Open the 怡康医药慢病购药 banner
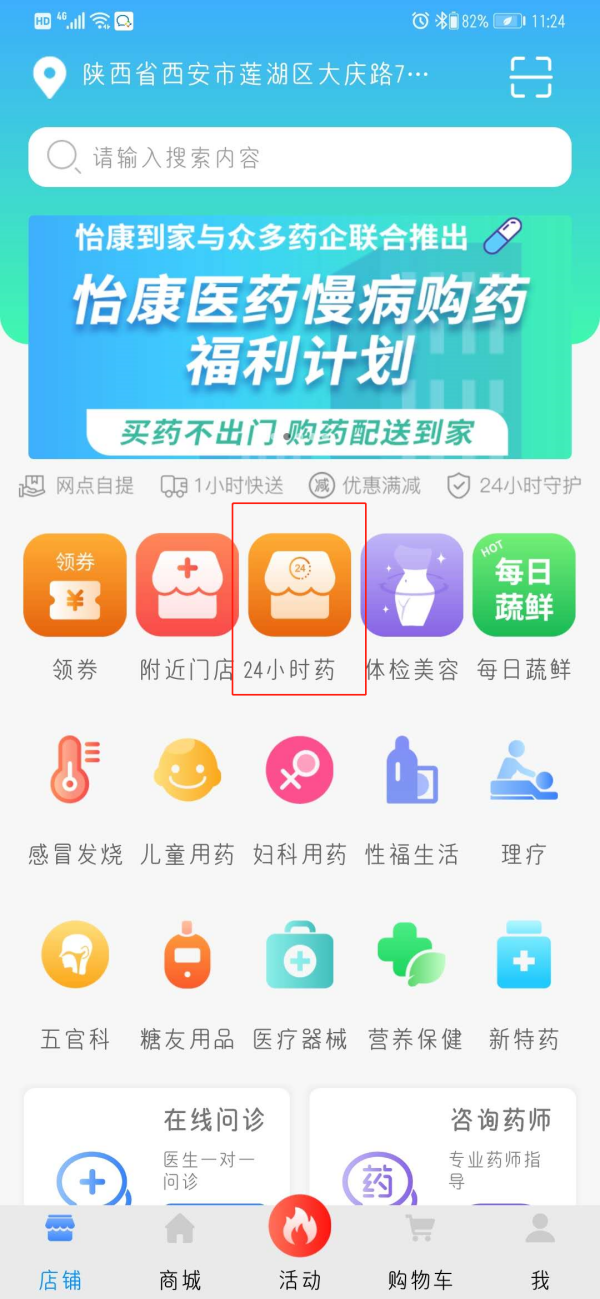Viewport: 600px width, 1299px height. click(x=300, y=337)
